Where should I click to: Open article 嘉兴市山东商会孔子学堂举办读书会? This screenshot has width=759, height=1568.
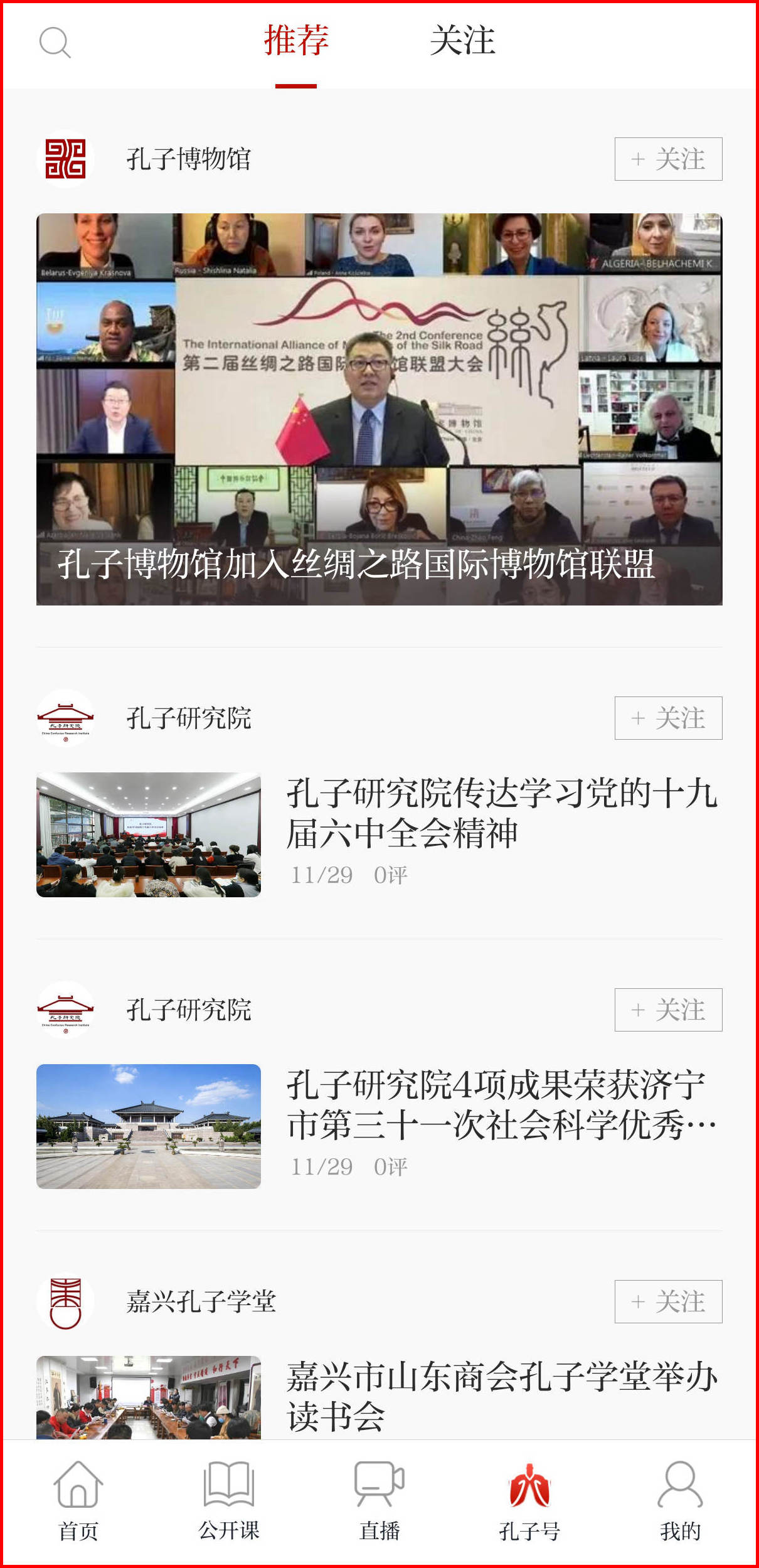coord(502,1396)
